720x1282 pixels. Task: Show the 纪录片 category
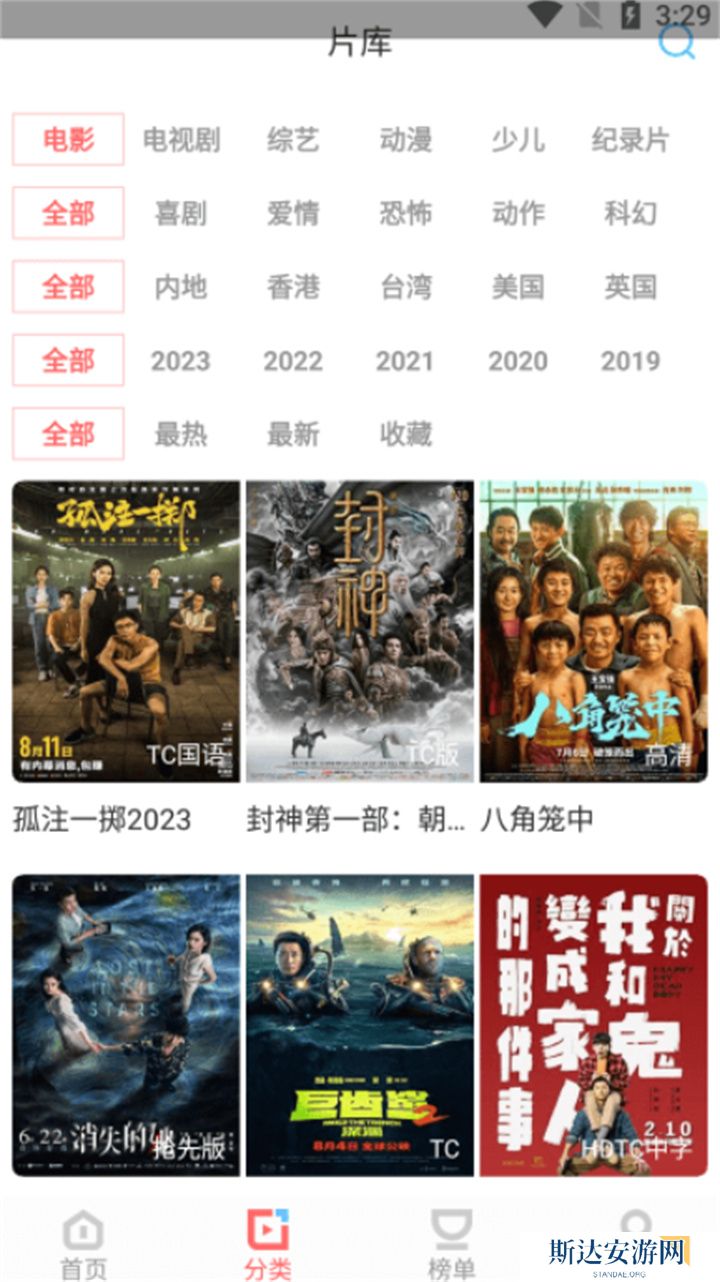630,140
